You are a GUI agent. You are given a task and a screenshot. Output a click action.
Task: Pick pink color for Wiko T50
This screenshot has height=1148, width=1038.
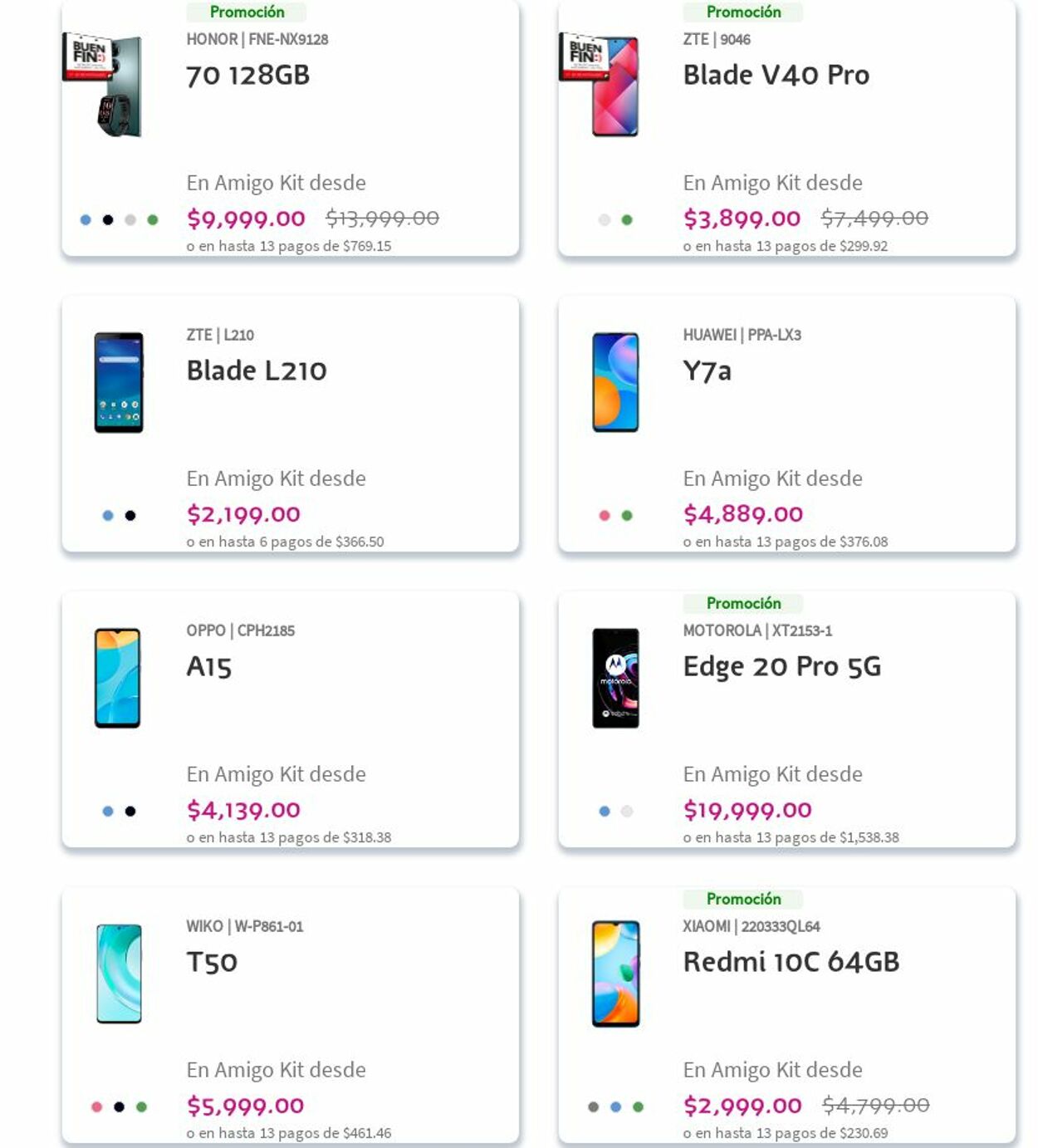[x=97, y=1107]
